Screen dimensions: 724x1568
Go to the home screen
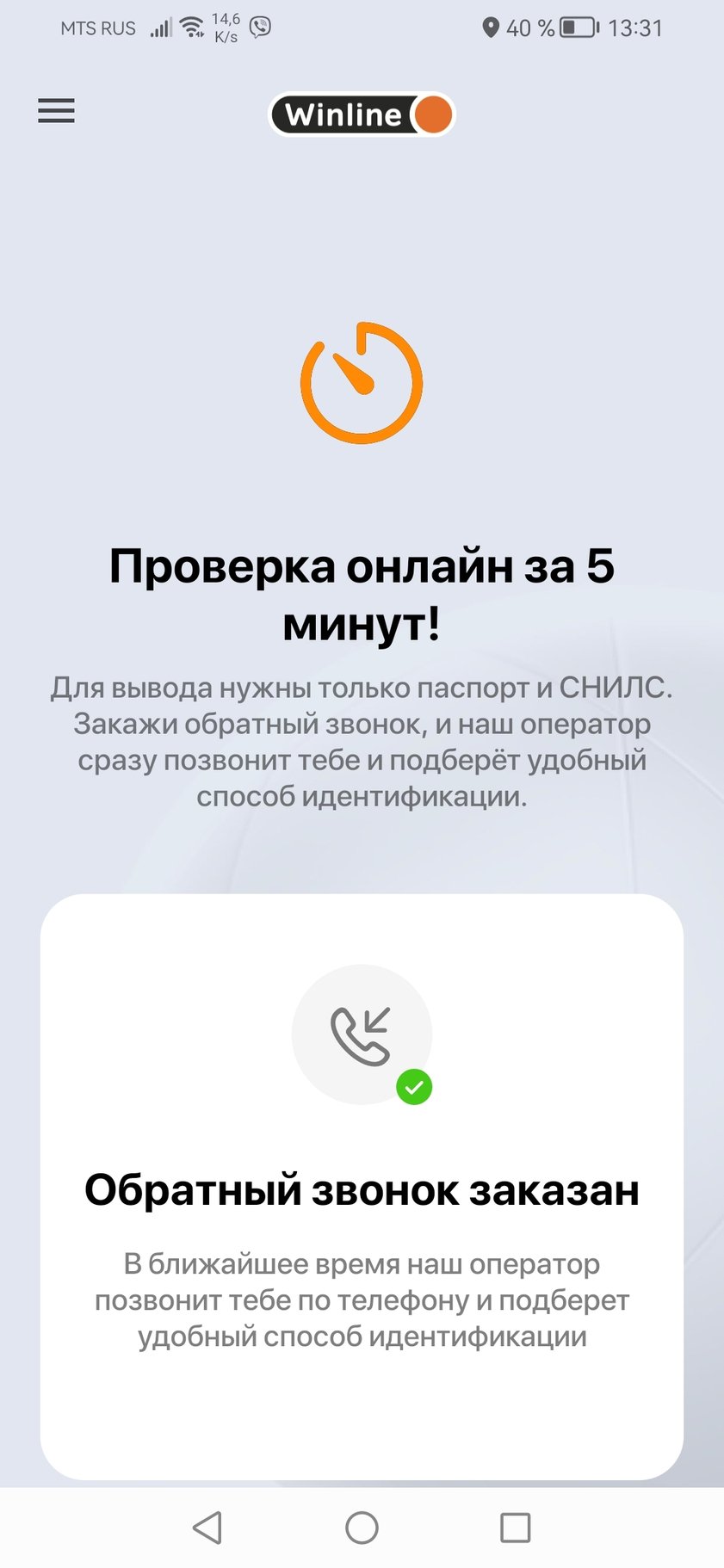click(x=362, y=1528)
